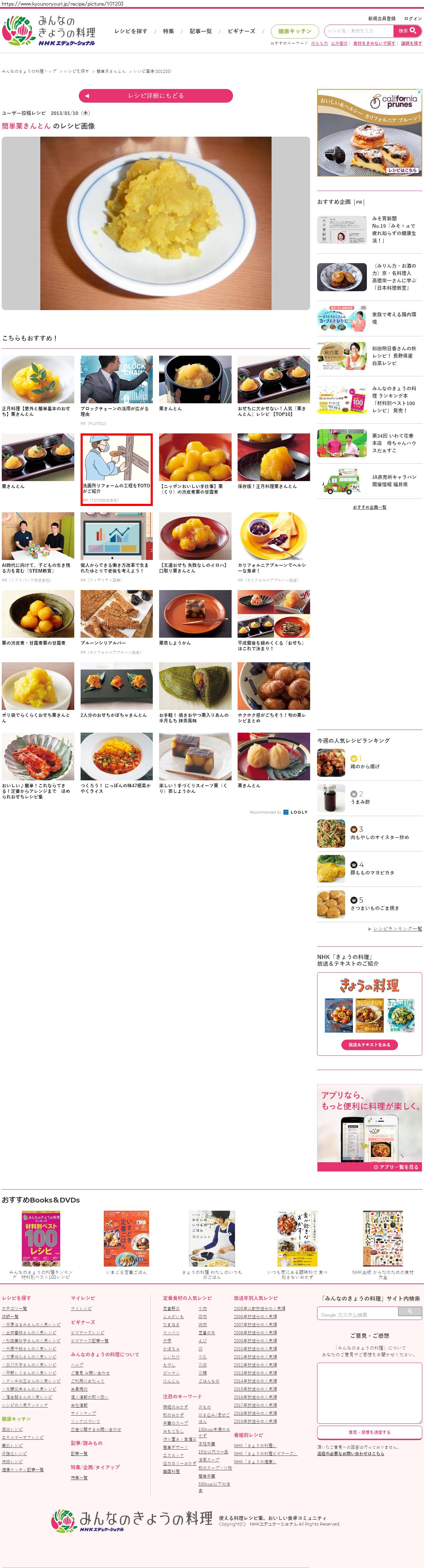Open the California prunes ad banner
424x1568 pixels.
369,133
